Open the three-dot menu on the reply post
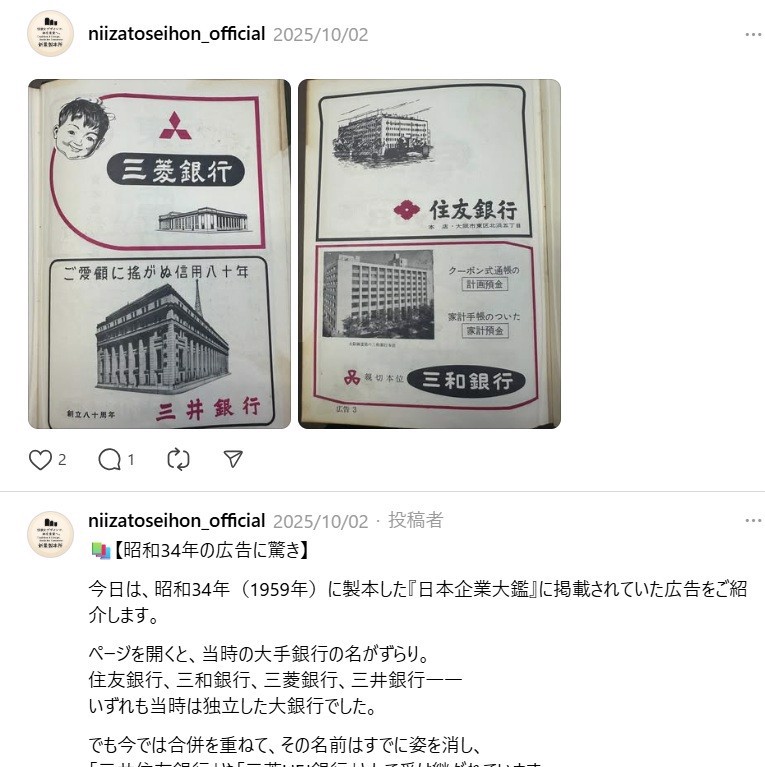This screenshot has width=765, height=767. coord(752,520)
